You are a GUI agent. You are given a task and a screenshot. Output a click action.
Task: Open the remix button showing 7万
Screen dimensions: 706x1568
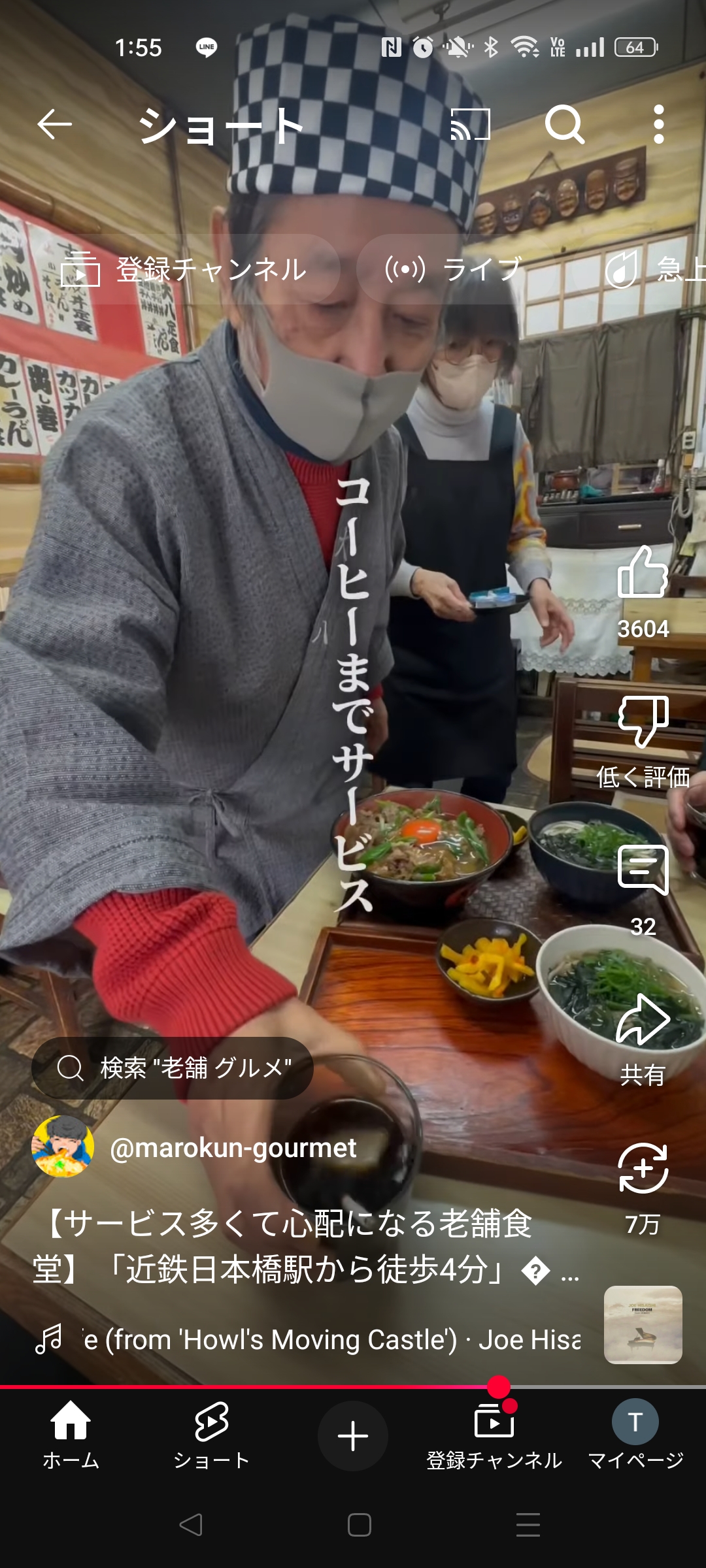pyautogui.click(x=643, y=1169)
